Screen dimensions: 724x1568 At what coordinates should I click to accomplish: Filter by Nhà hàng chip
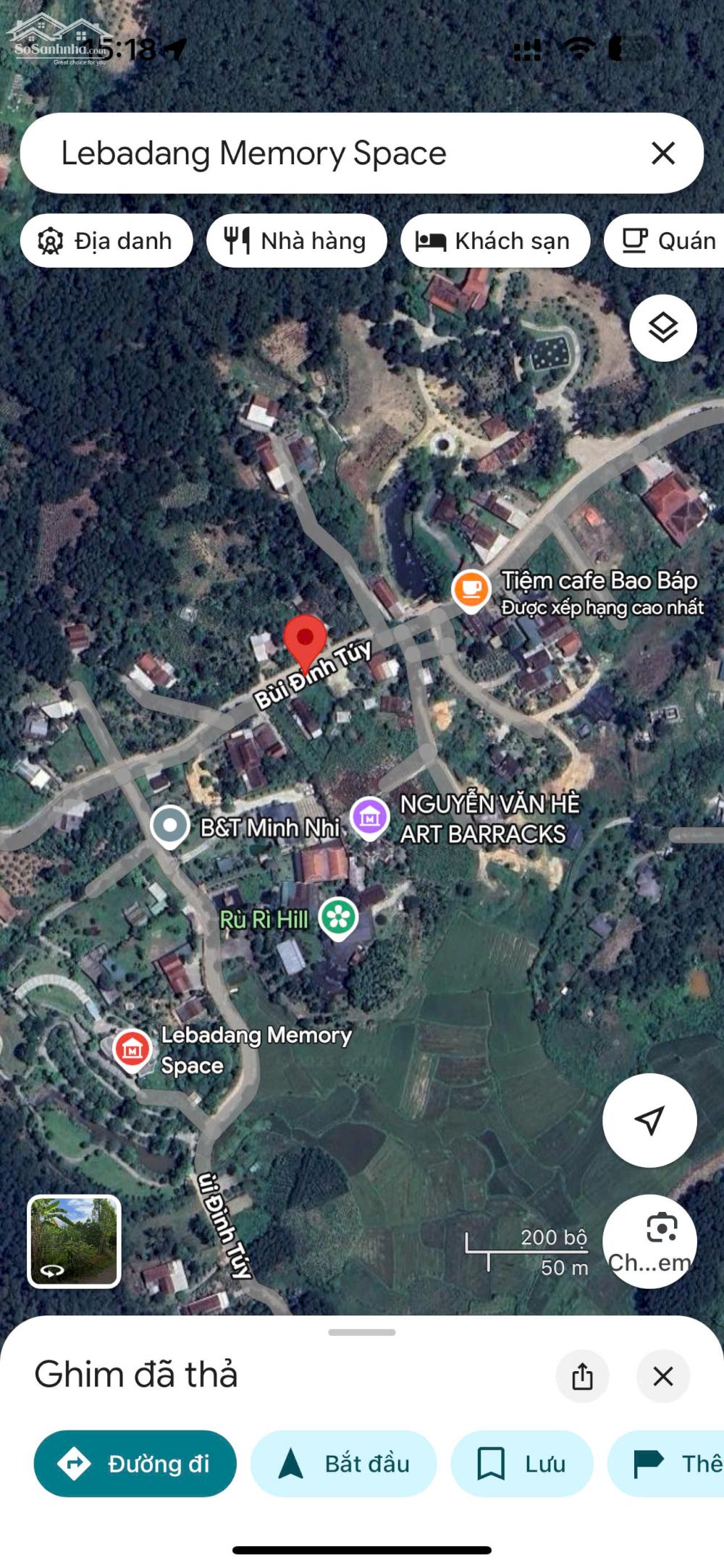pos(296,241)
